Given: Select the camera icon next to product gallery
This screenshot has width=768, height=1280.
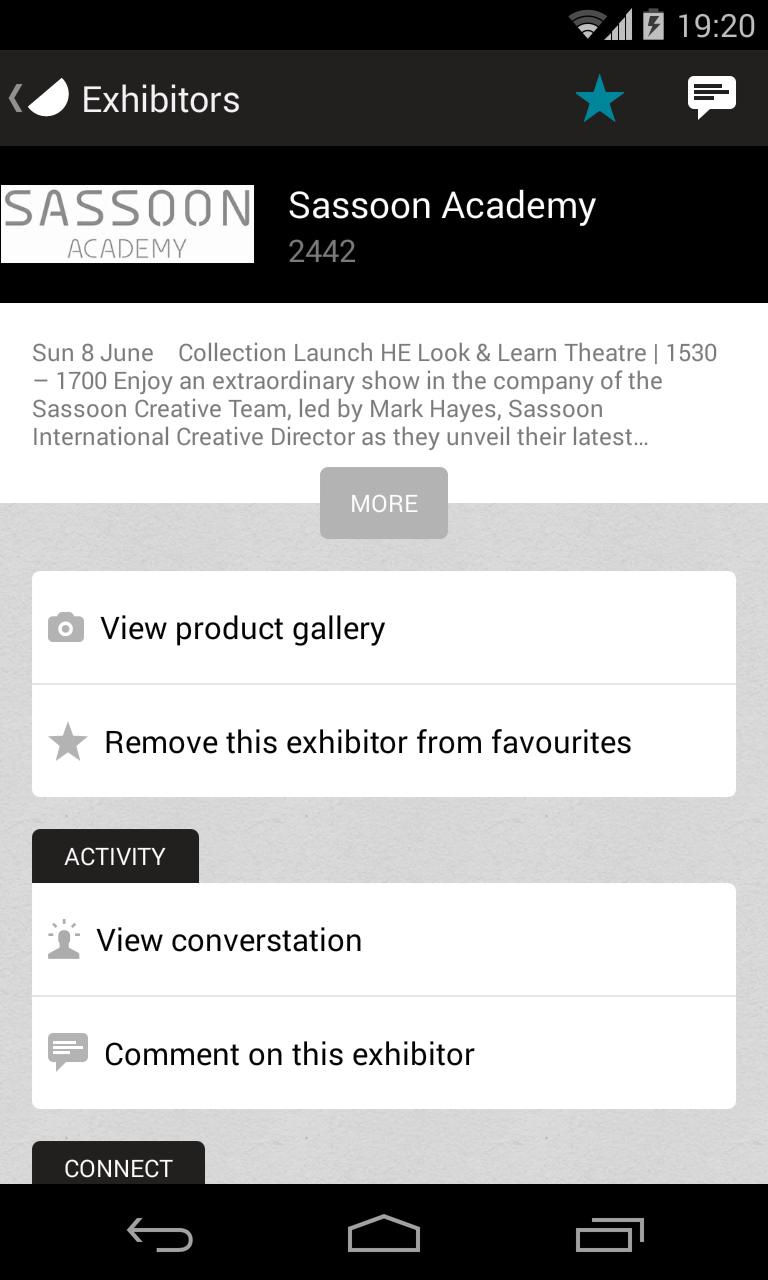Looking at the screenshot, I should click(66, 627).
